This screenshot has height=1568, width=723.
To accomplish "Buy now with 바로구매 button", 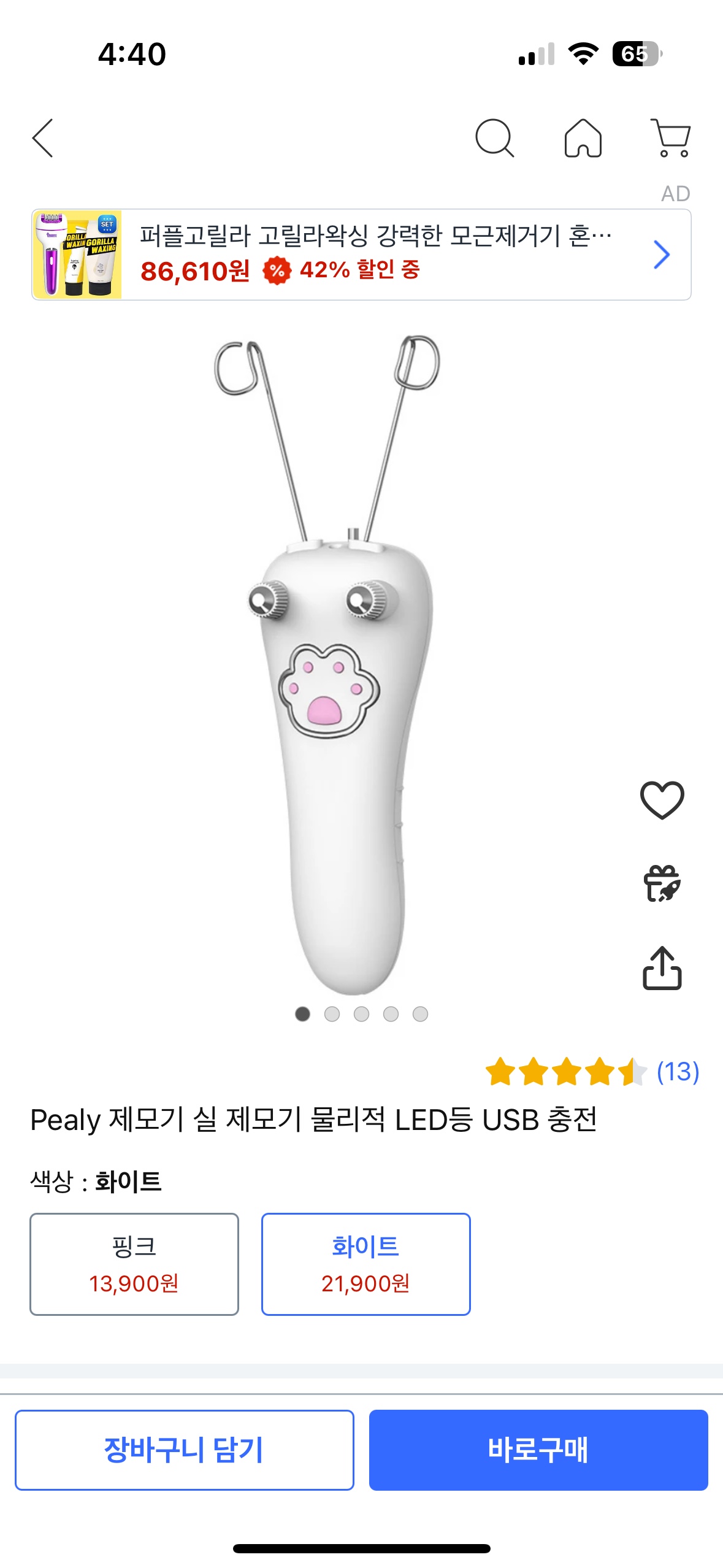I will coord(538,1450).
